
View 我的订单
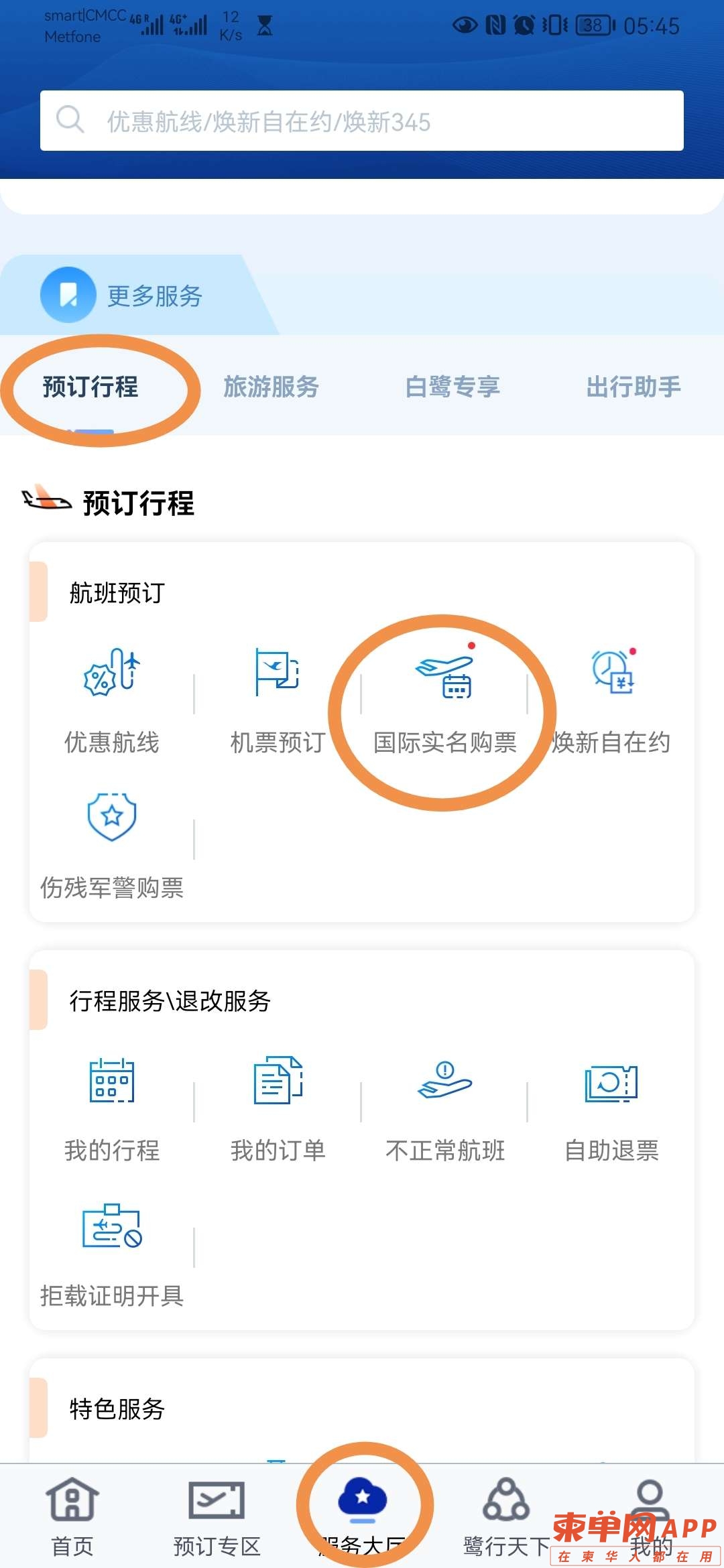(x=278, y=1108)
